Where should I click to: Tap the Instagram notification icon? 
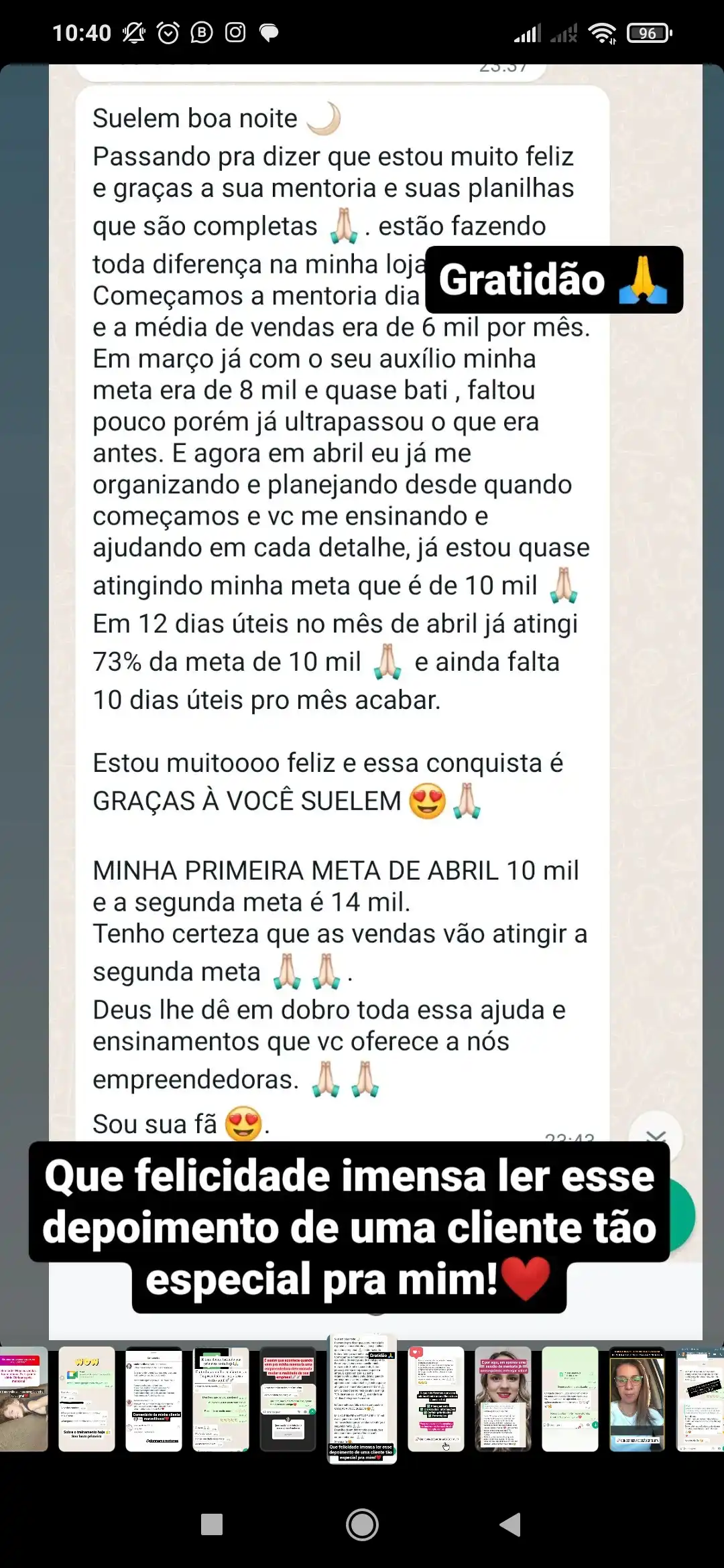(x=234, y=32)
